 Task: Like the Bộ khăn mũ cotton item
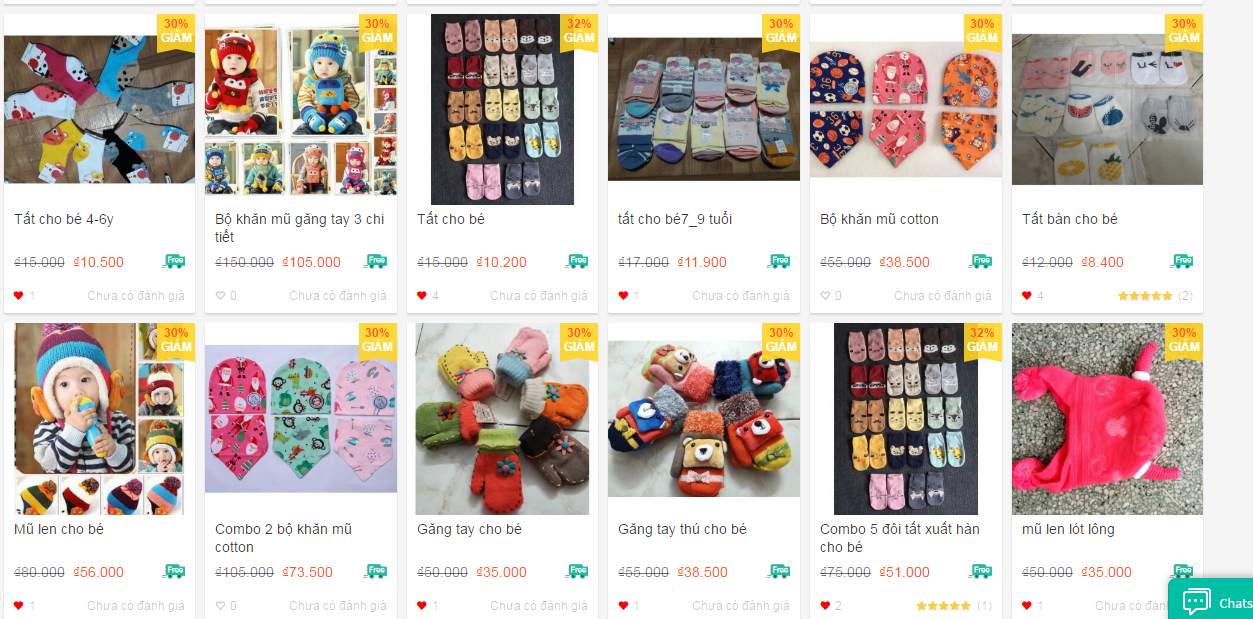click(x=825, y=296)
